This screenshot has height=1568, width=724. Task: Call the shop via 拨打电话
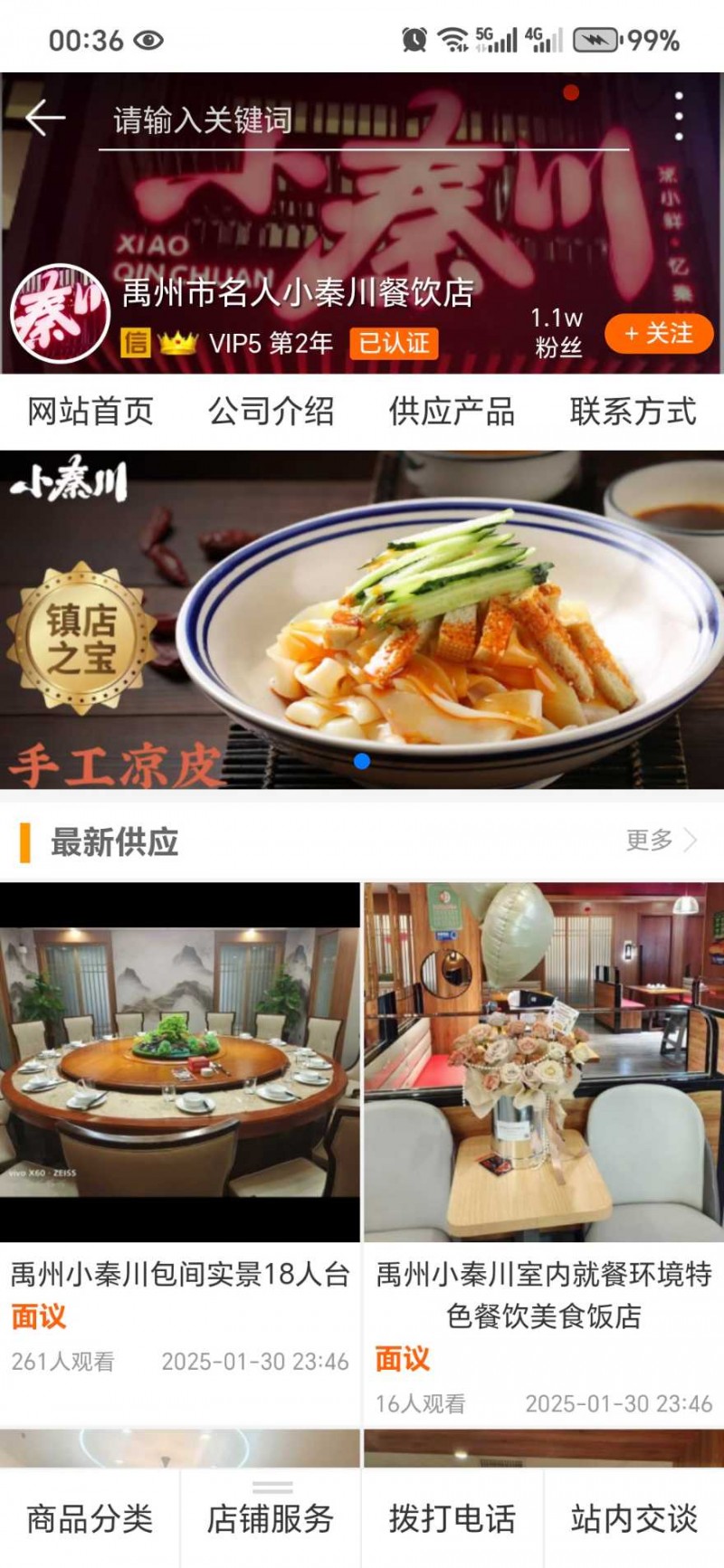[x=452, y=1519]
